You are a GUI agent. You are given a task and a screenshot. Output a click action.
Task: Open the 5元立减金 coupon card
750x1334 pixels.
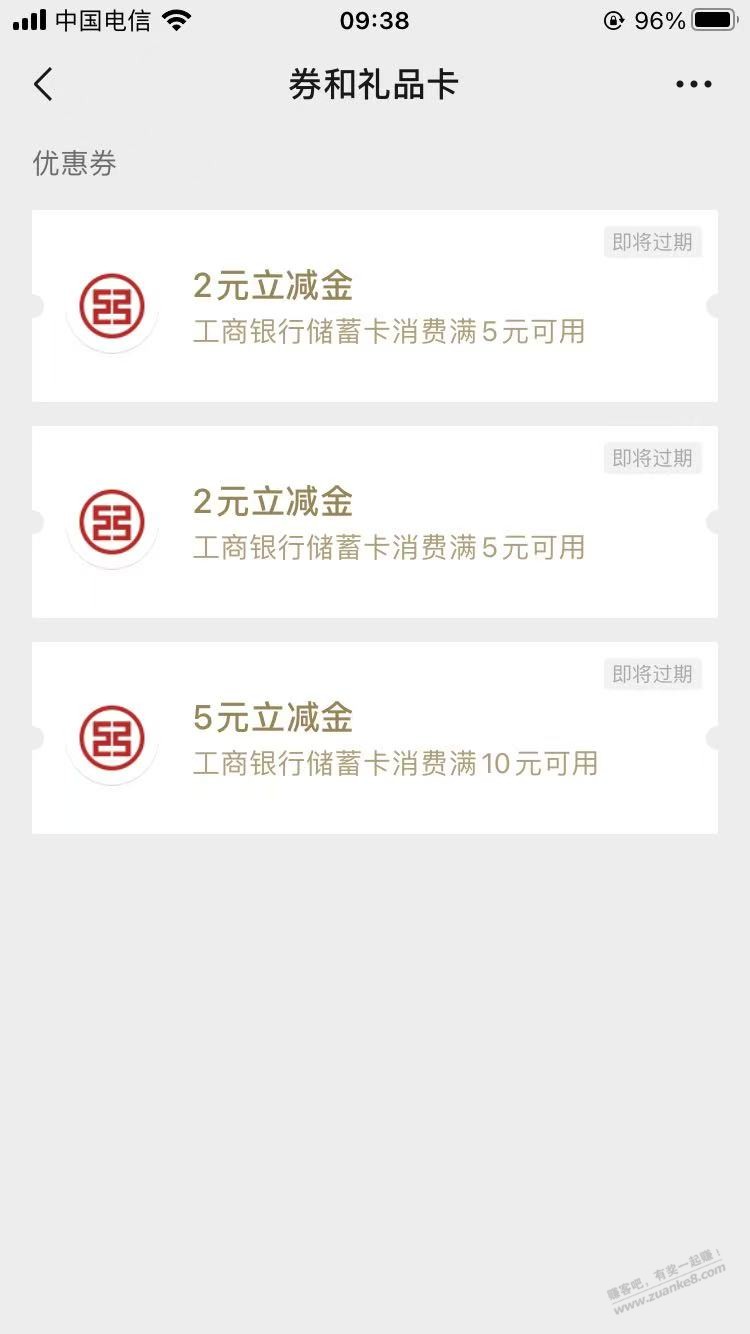375,738
